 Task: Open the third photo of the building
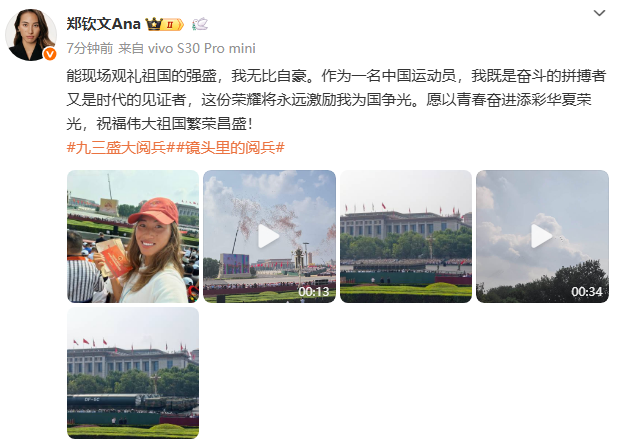pyautogui.click(x=406, y=236)
